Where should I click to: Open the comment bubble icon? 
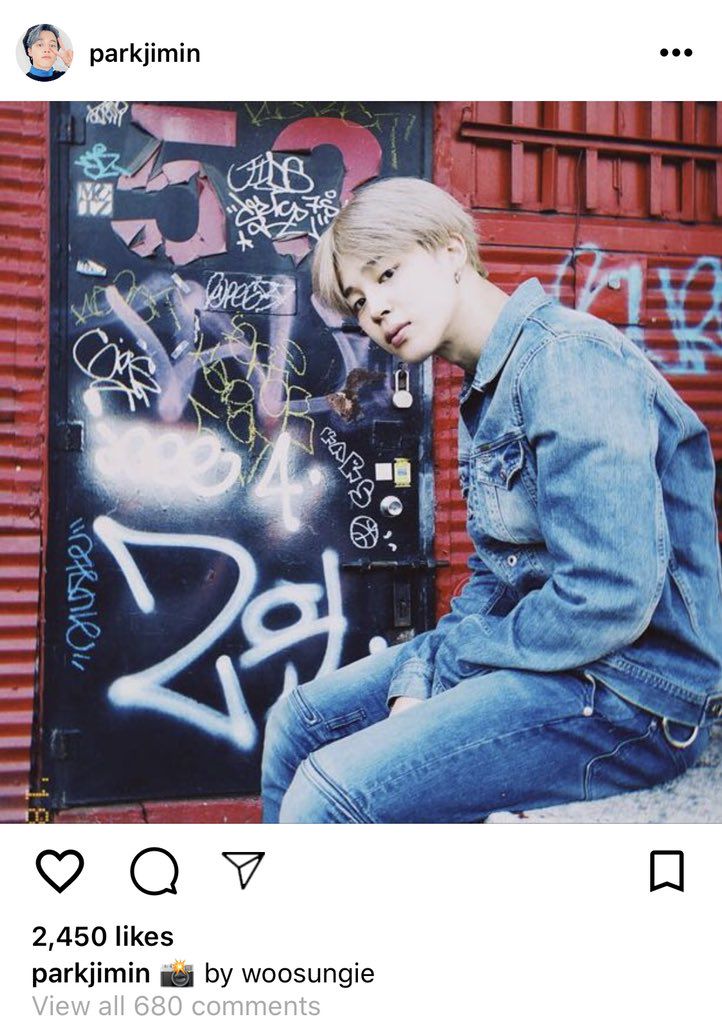(154, 871)
